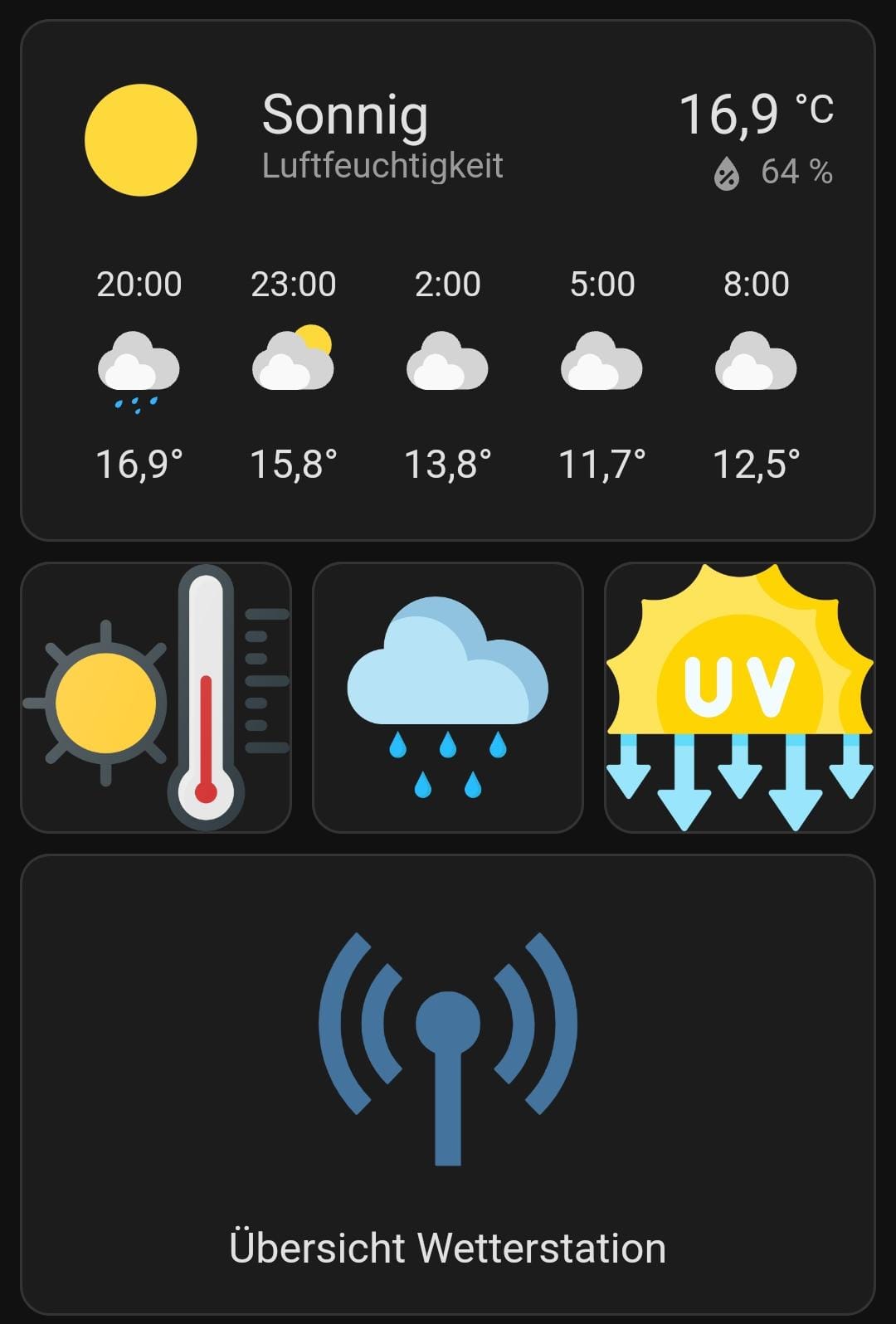Open the UV index tile
This screenshot has height=1324, width=896.
pyautogui.click(x=740, y=698)
